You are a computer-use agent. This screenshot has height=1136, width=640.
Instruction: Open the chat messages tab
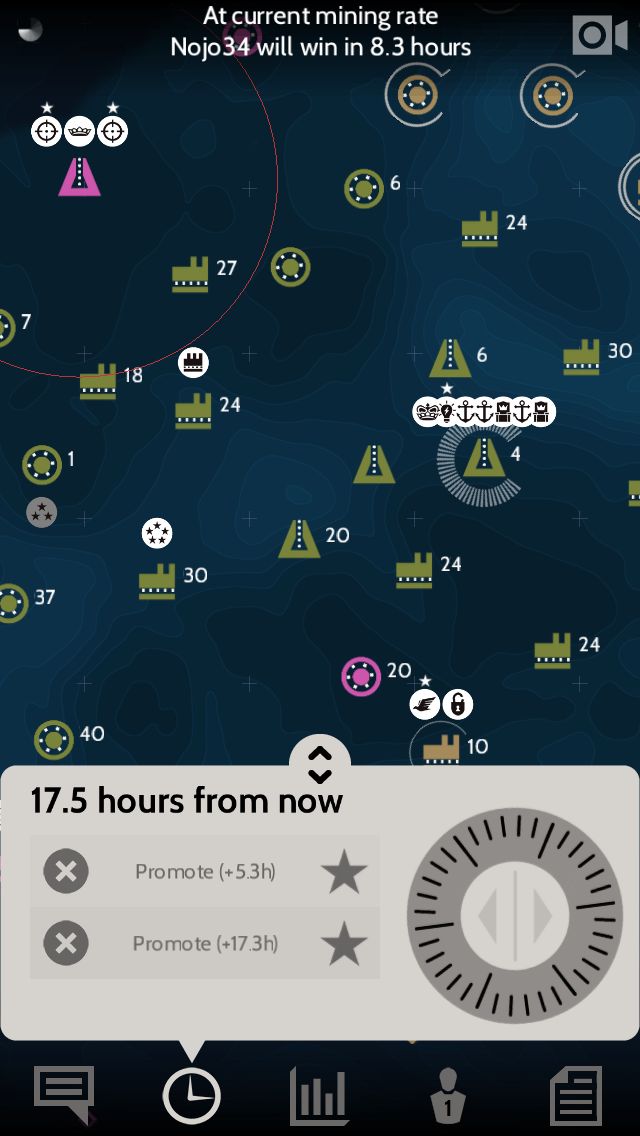click(x=65, y=1094)
